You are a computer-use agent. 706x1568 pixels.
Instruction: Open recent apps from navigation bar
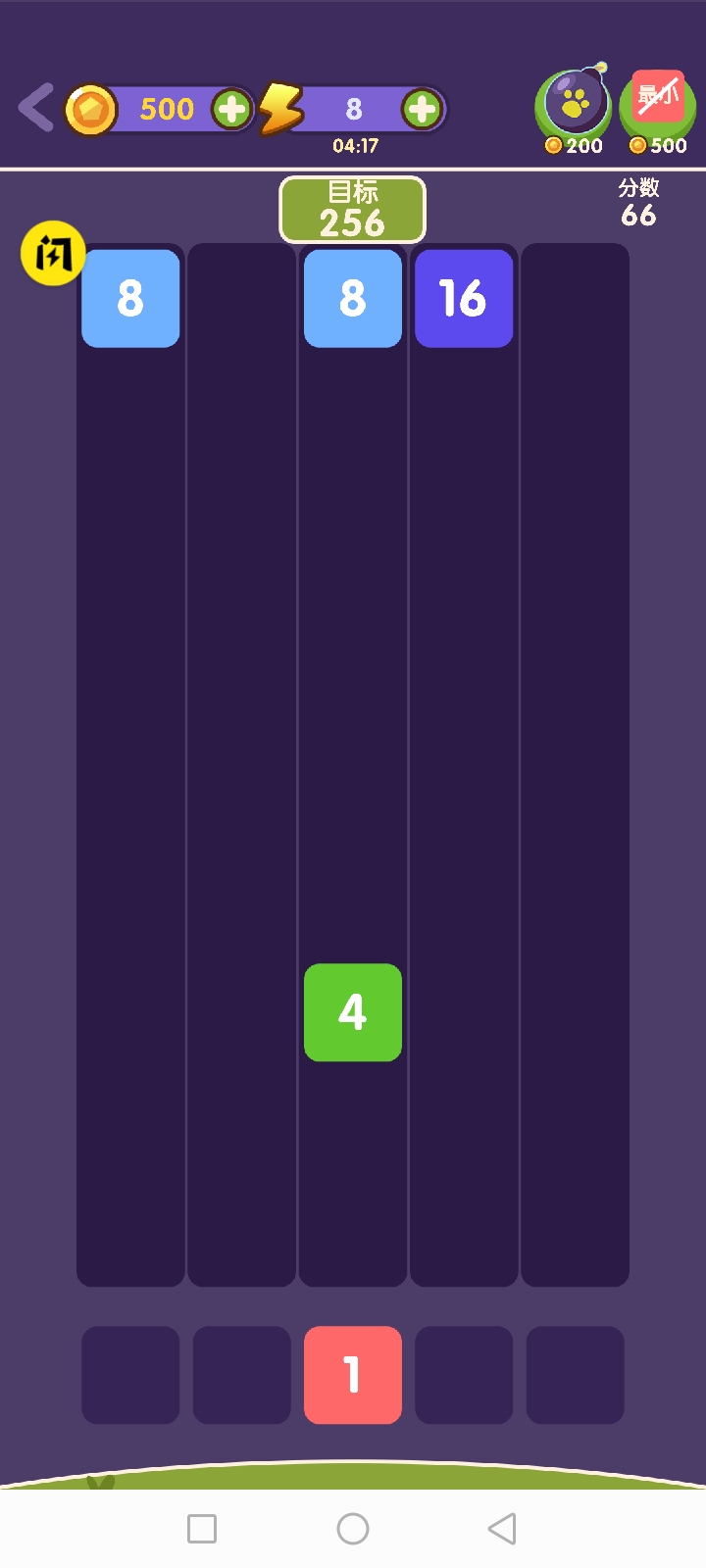[202, 1529]
